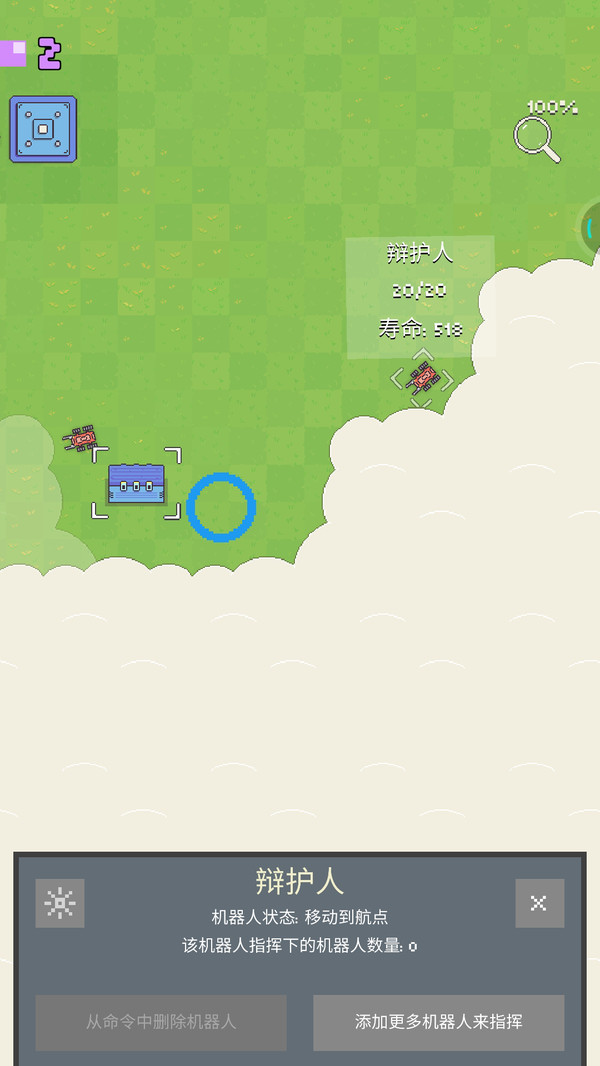The height and width of the screenshot is (1066, 600).
Task: Tap the gear icon in robot panel
Action: coord(60,903)
